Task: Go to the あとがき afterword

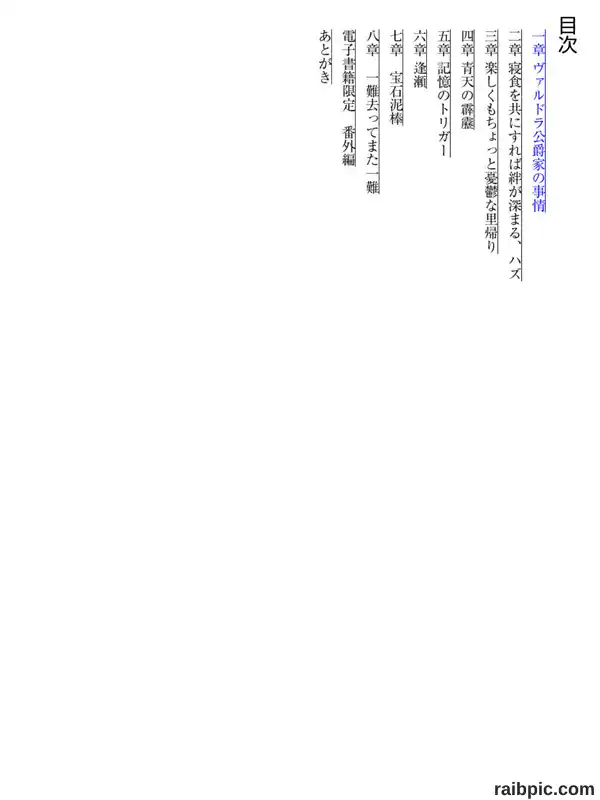Action: (325, 57)
